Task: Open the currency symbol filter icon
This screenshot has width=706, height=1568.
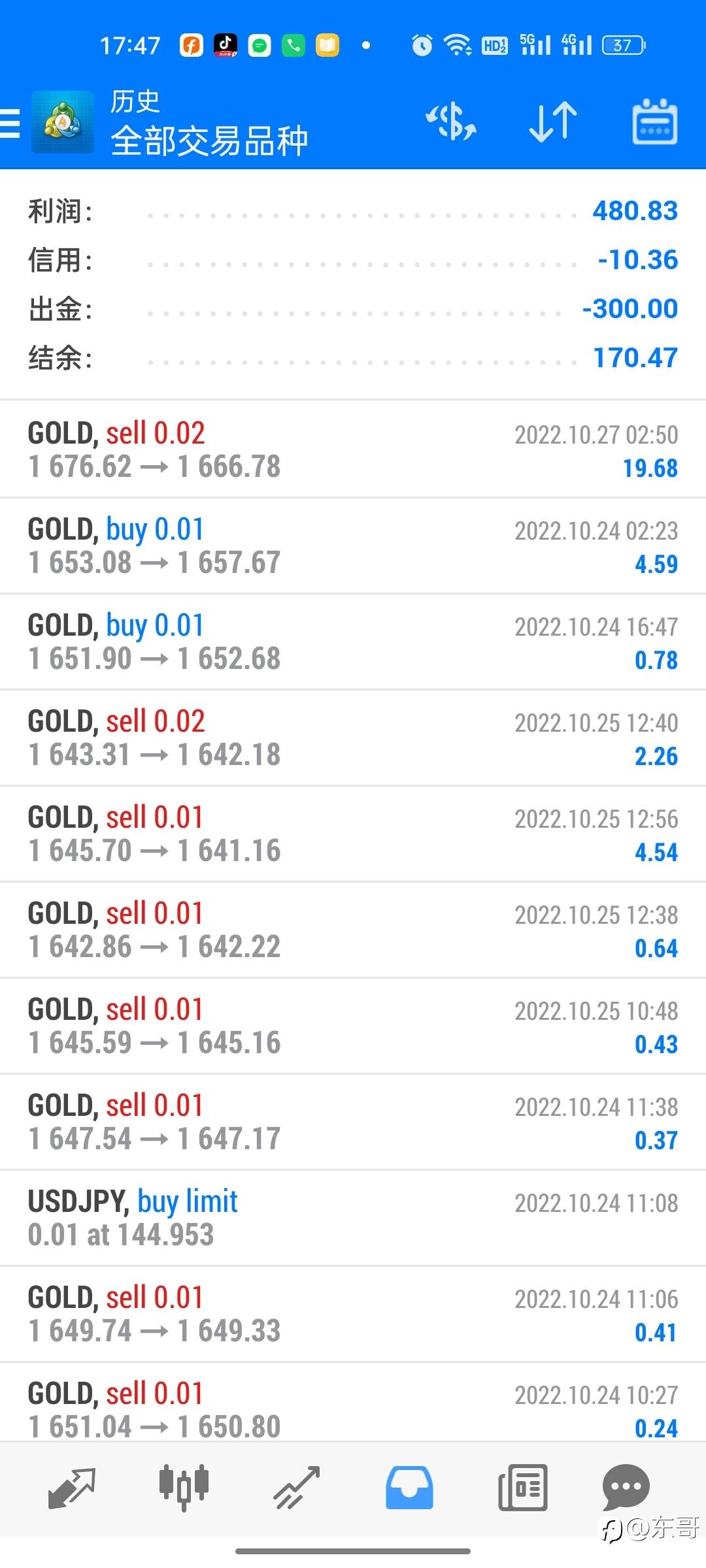Action: [451, 122]
